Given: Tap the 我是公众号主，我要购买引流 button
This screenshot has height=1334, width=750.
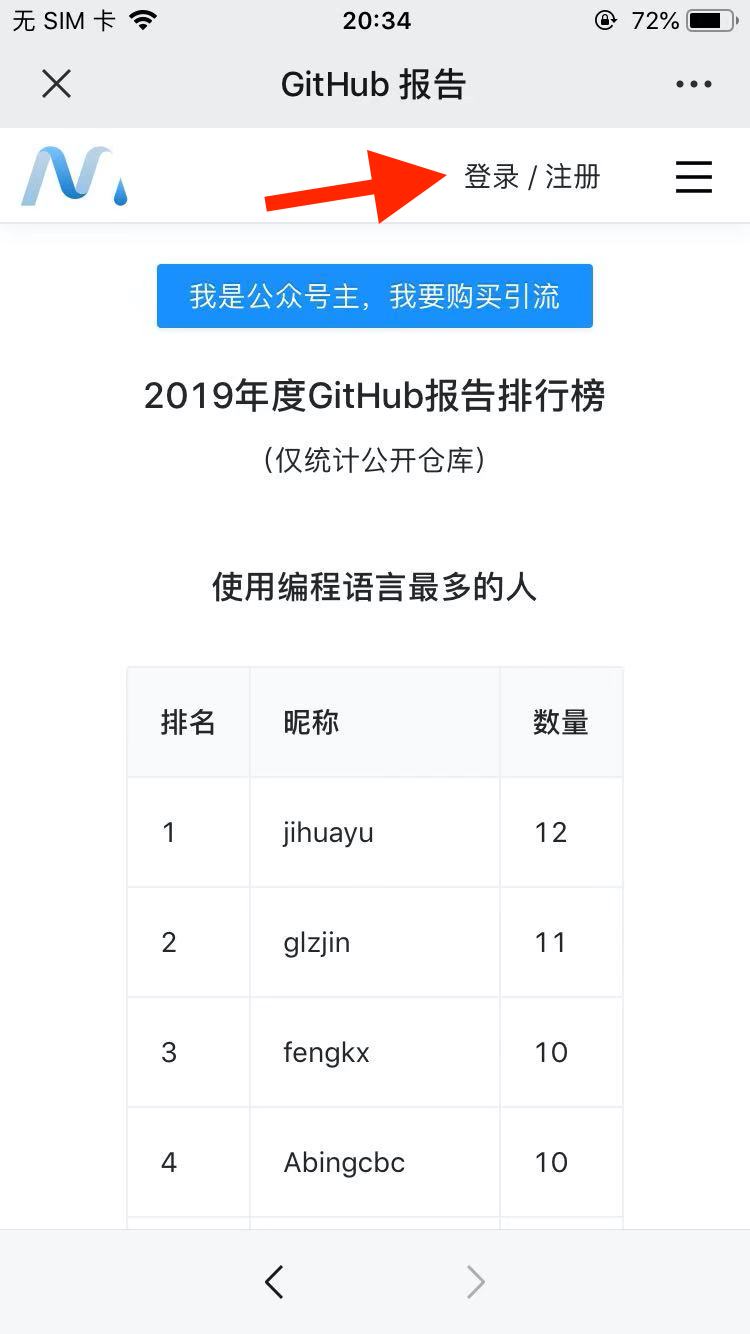Looking at the screenshot, I should click(375, 296).
